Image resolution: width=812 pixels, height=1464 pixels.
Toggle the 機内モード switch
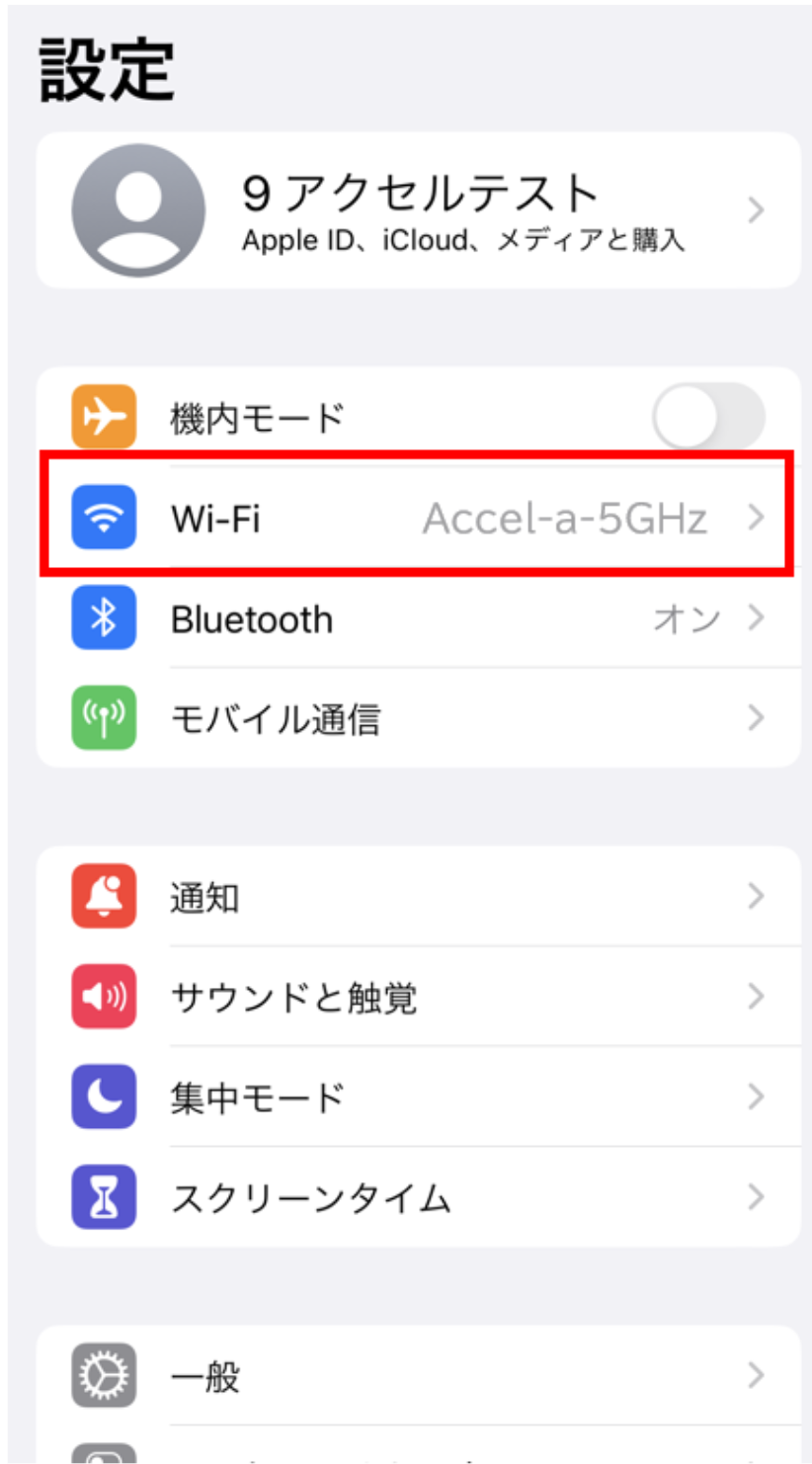707,417
